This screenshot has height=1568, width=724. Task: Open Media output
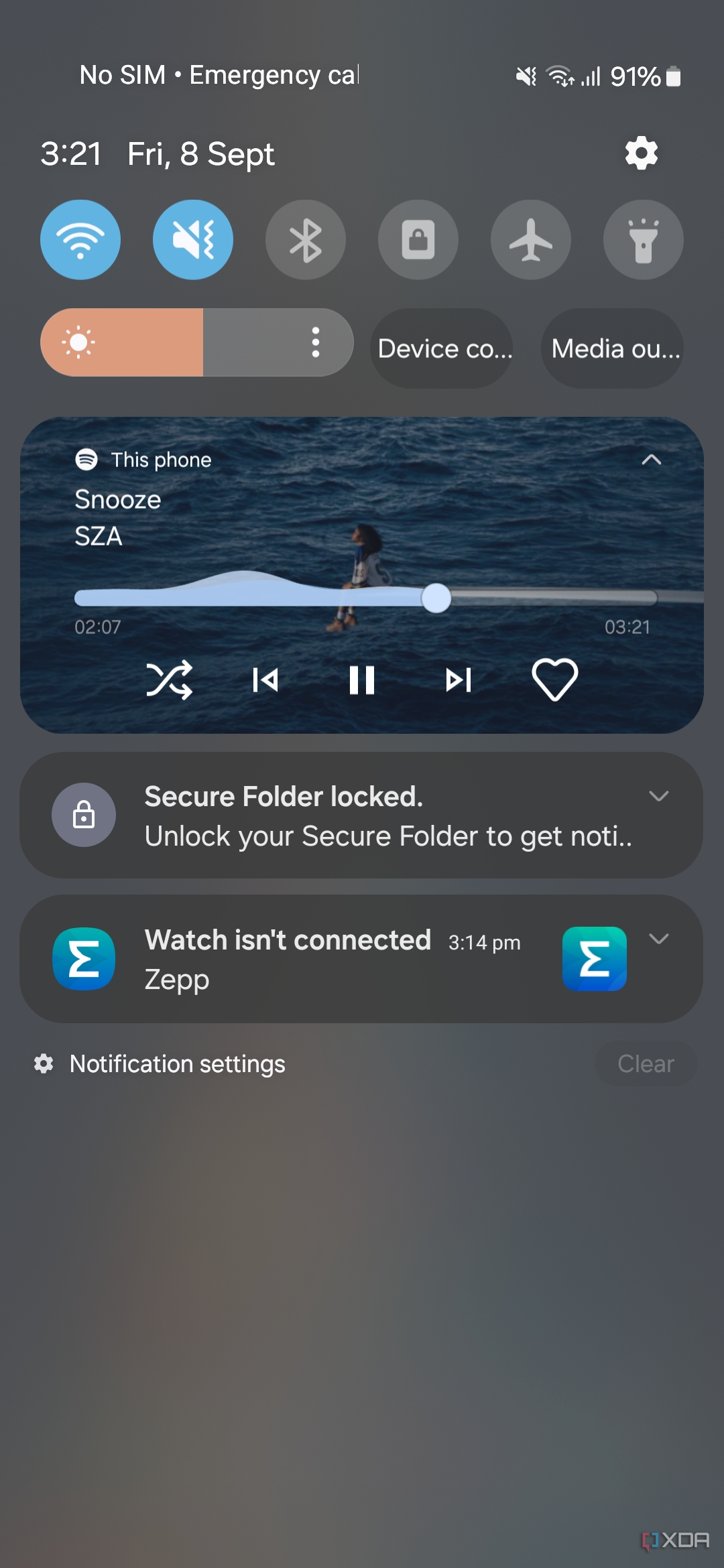tap(613, 348)
